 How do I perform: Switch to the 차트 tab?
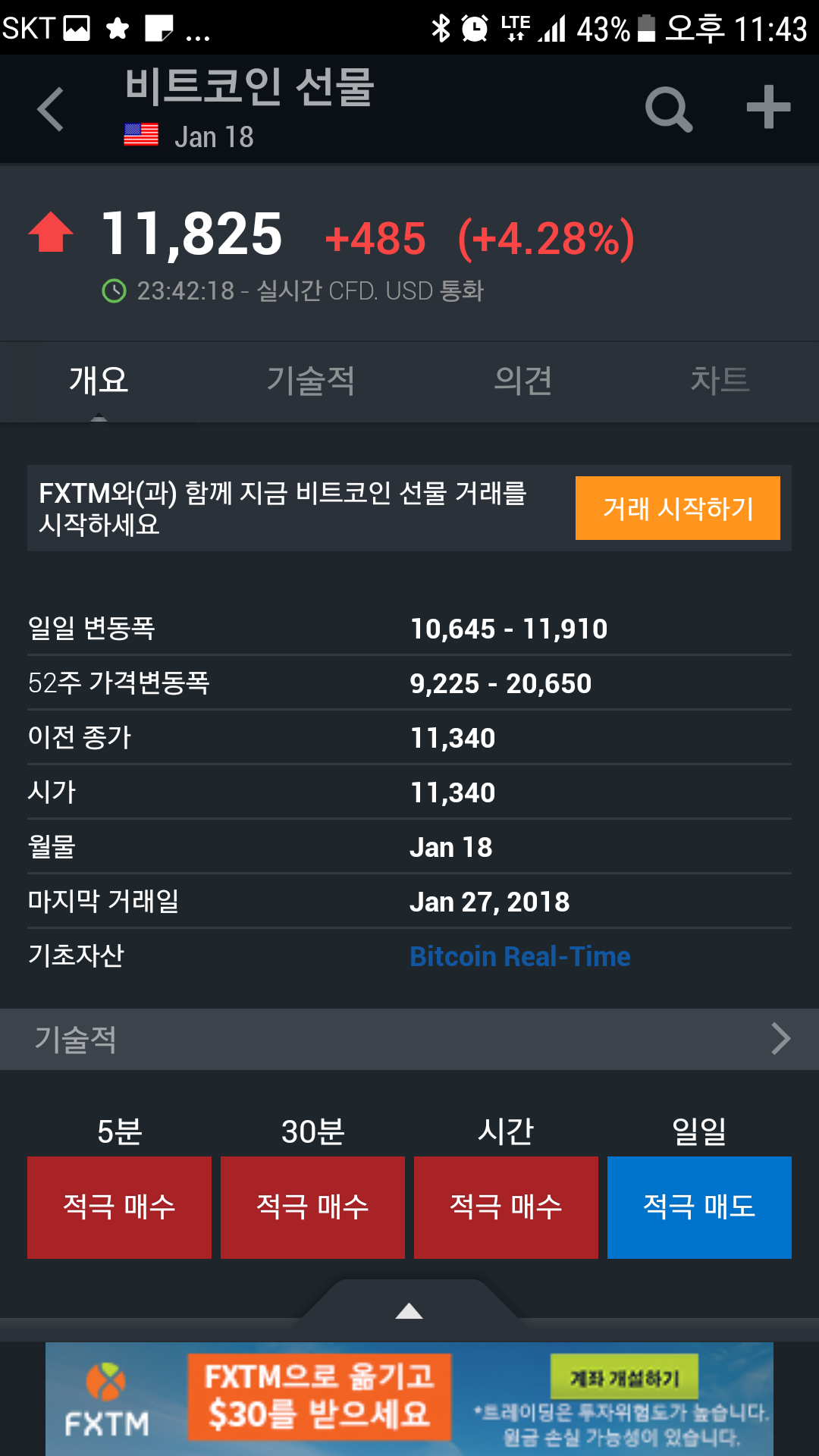click(x=720, y=381)
